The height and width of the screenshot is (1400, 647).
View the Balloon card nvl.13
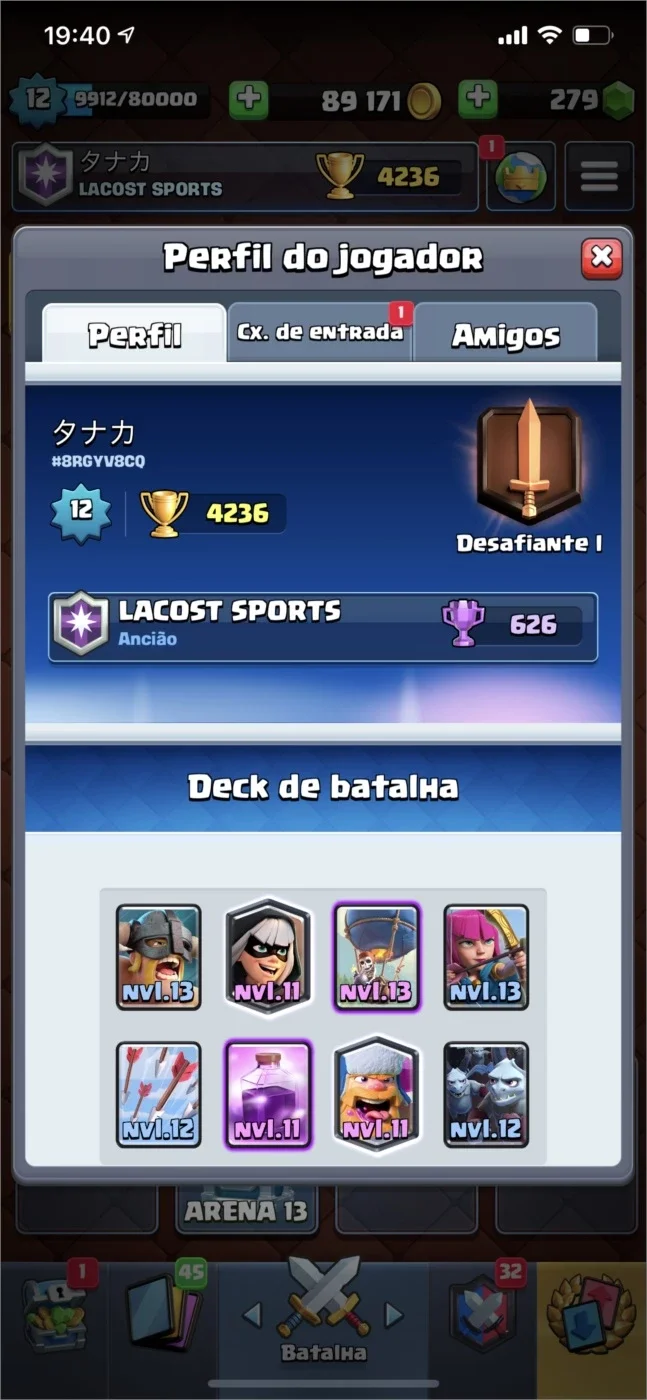point(377,957)
